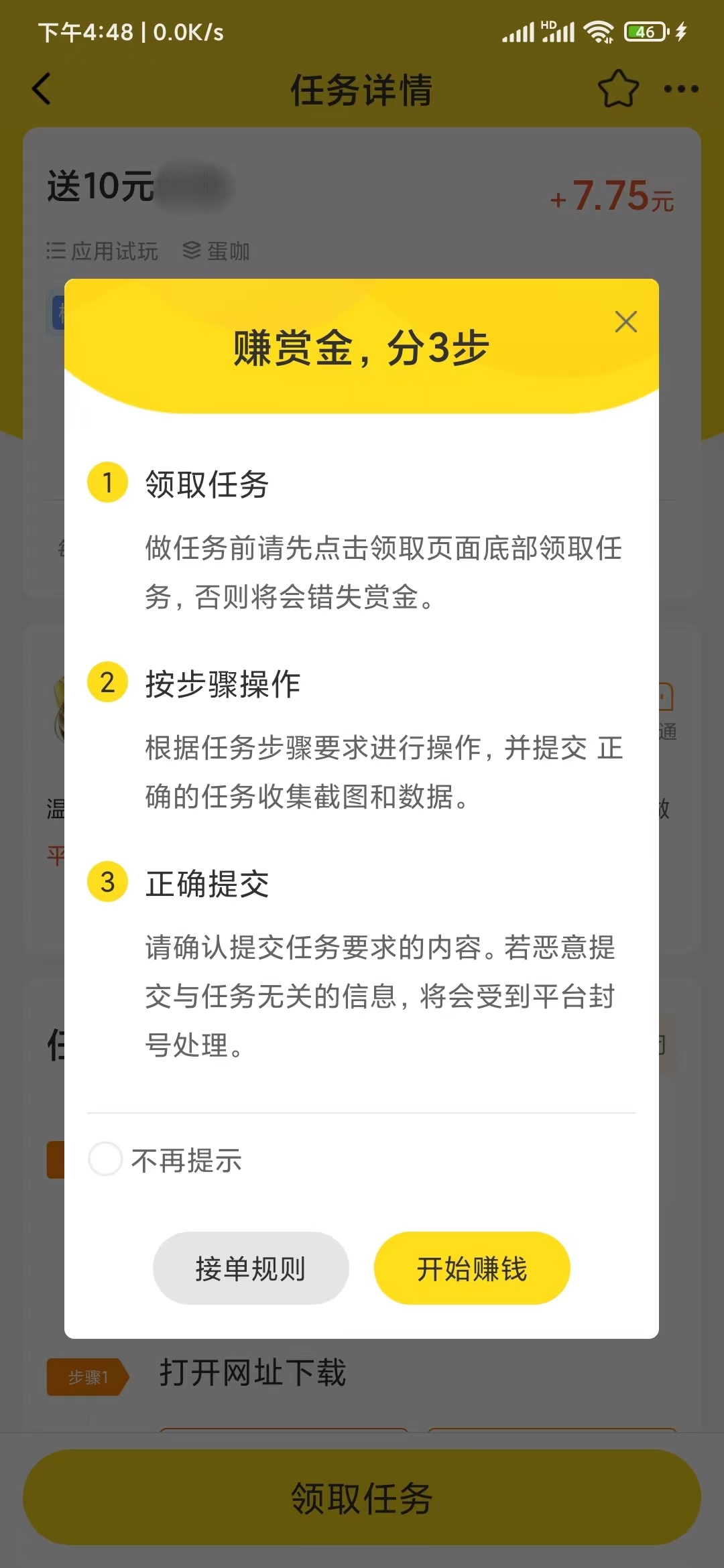Screen dimensions: 724x1568
Task: Tap the star icon to favorite the task
Action: click(618, 88)
